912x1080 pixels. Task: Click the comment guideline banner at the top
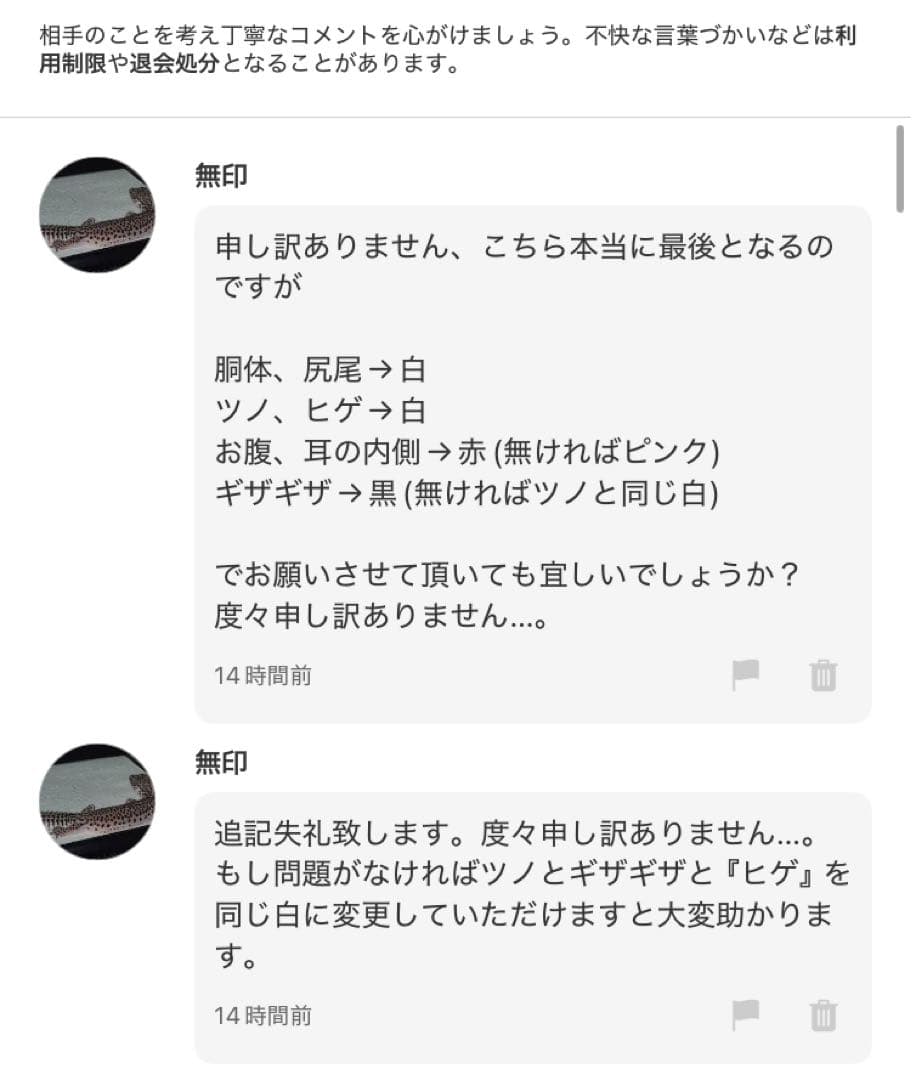[456, 47]
